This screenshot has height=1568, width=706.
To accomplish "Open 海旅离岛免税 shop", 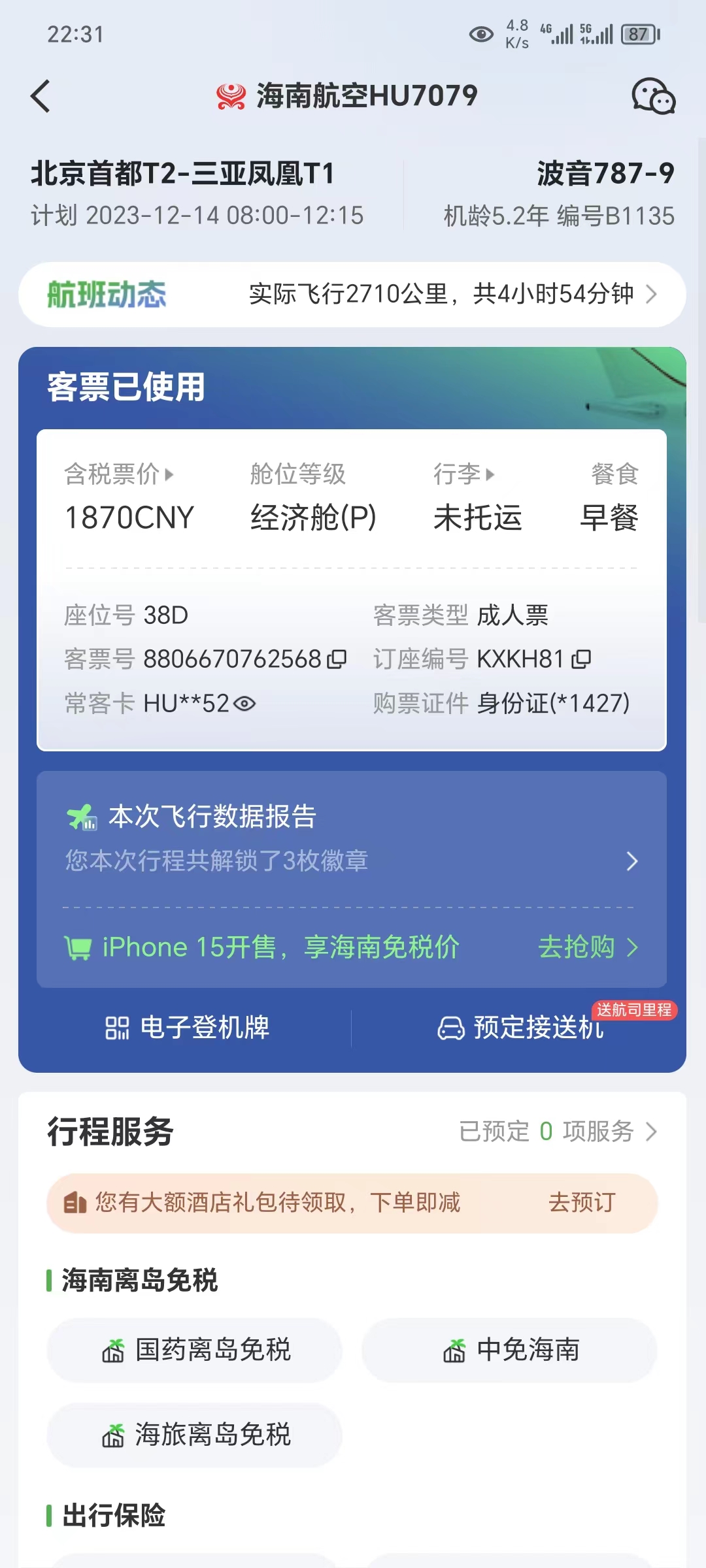I will (195, 1435).
